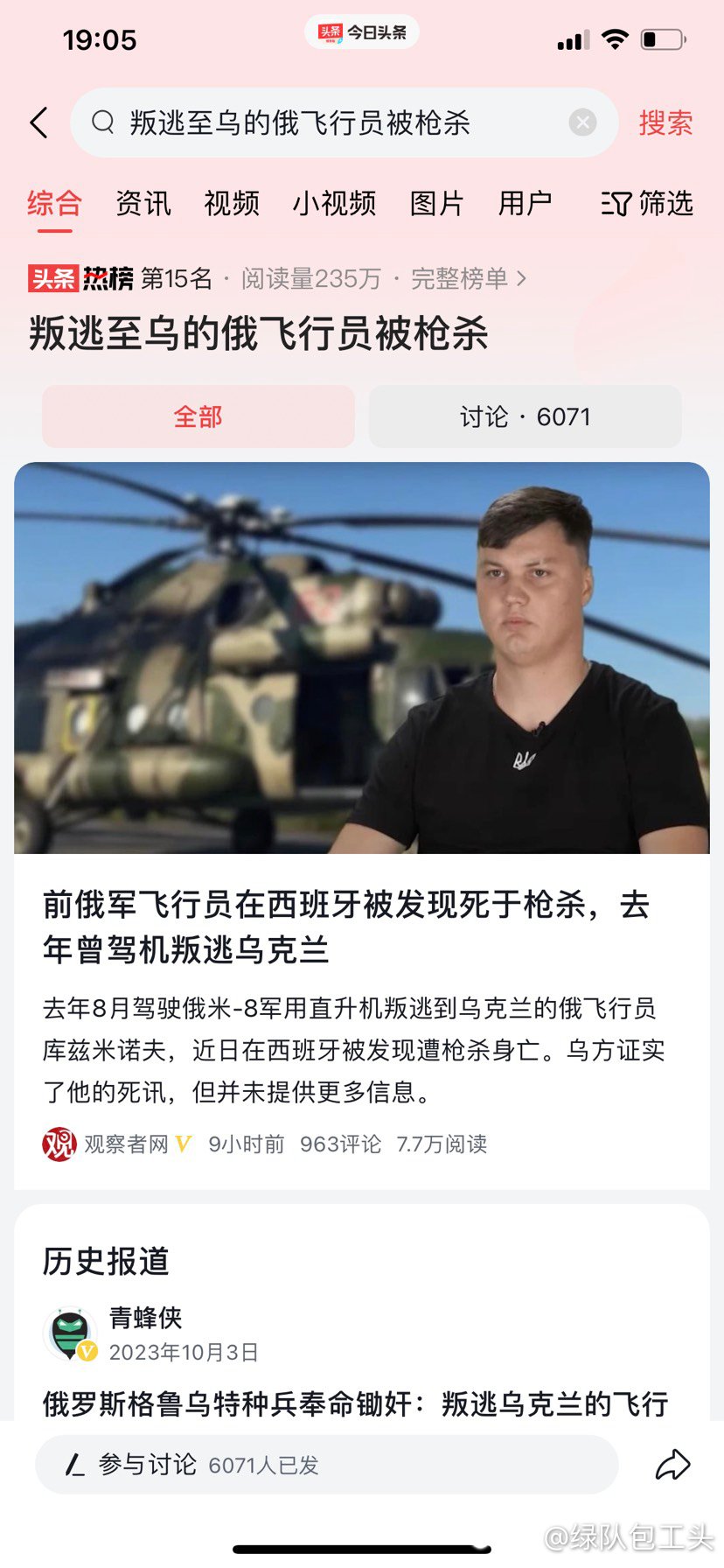Tap 参与讨论 to join the discussion
Viewport: 724px width, 1568px height.
coord(325,1465)
